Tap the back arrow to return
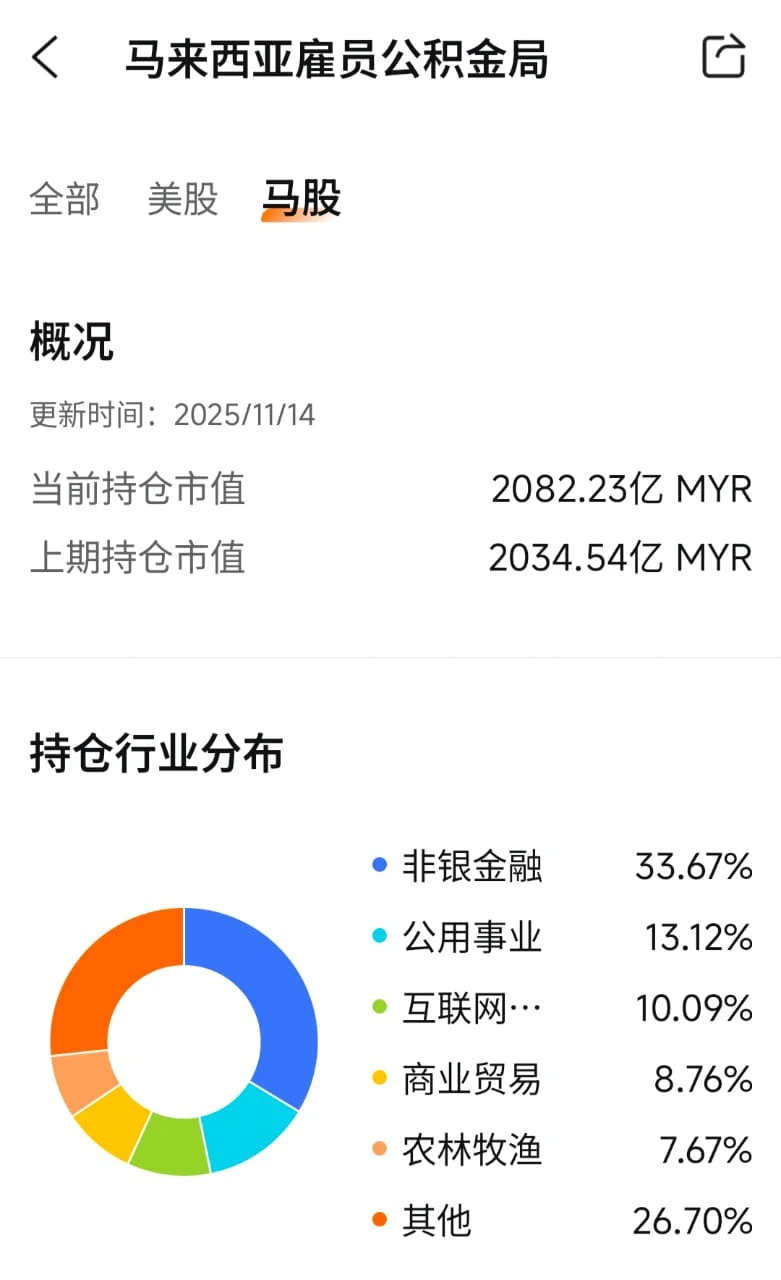Image resolution: width=781 pixels, height=1280 pixels. [46, 59]
